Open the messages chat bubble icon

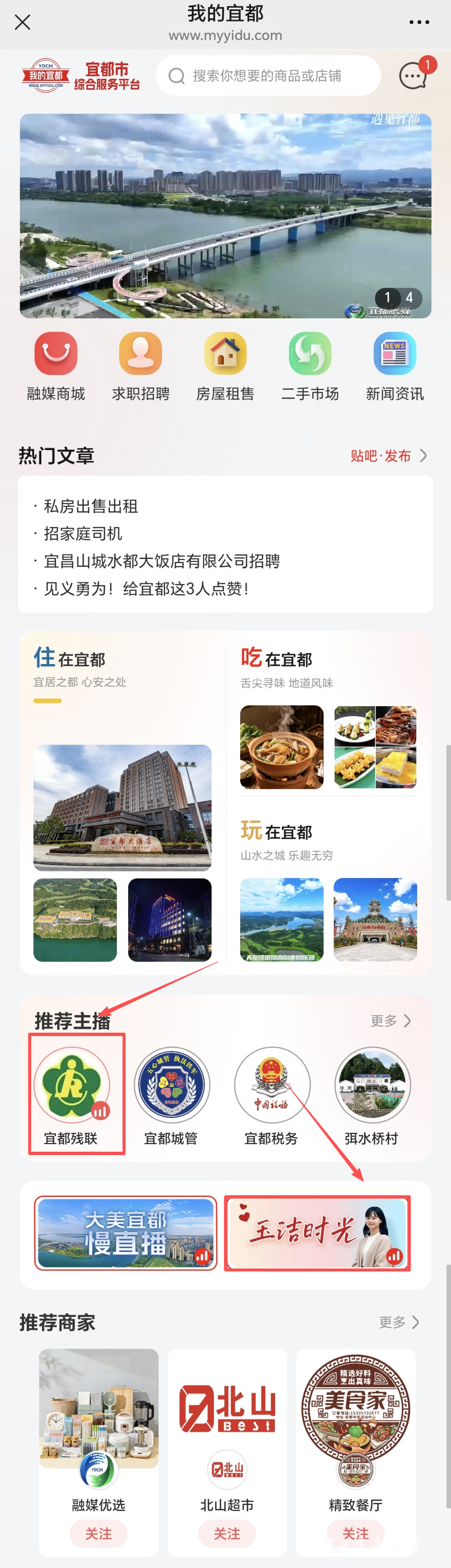(x=413, y=76)
